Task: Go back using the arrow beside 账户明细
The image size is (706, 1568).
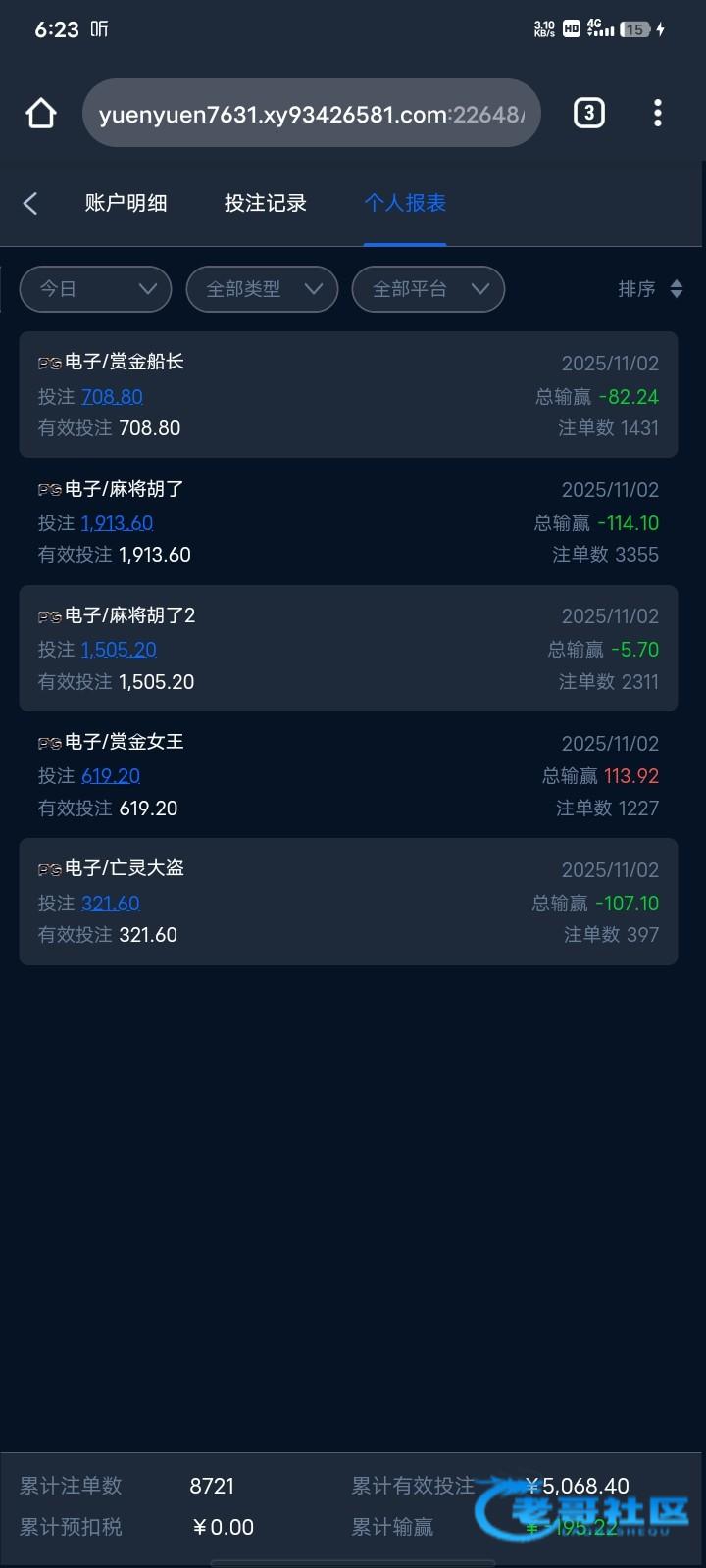Action: (x=30, y=203)
